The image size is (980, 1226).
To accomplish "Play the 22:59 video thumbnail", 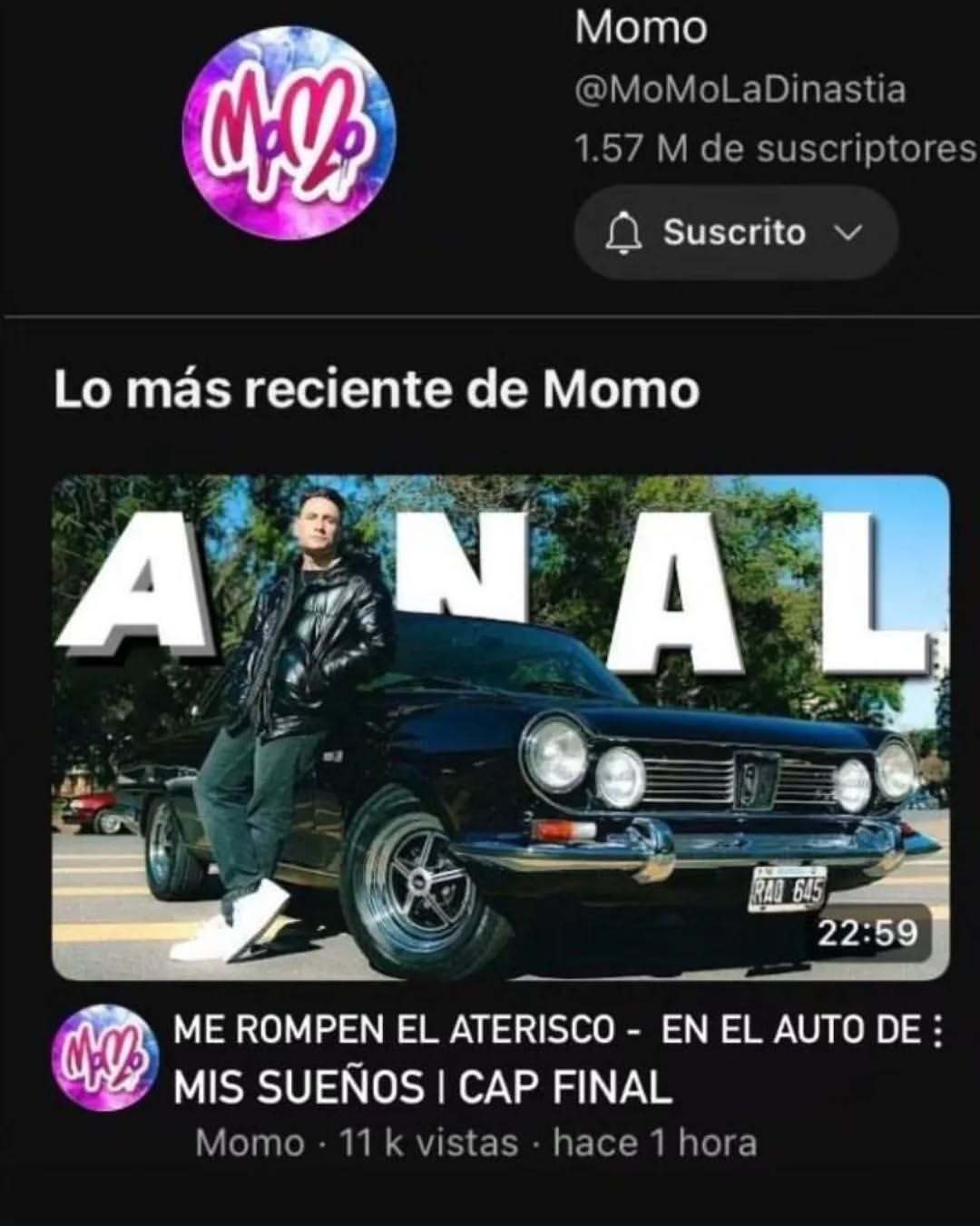I will click(x=500, y=727).
